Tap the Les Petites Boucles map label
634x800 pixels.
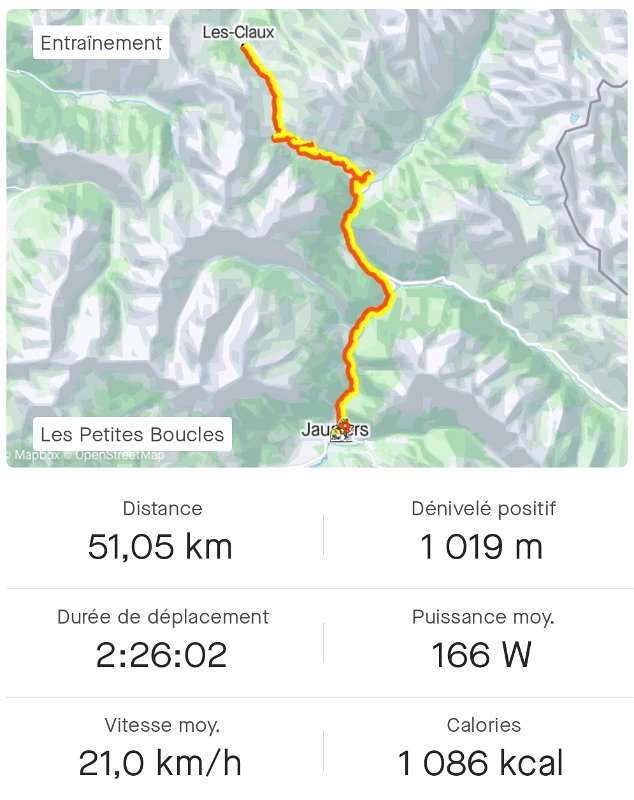[x=132, y=435]
